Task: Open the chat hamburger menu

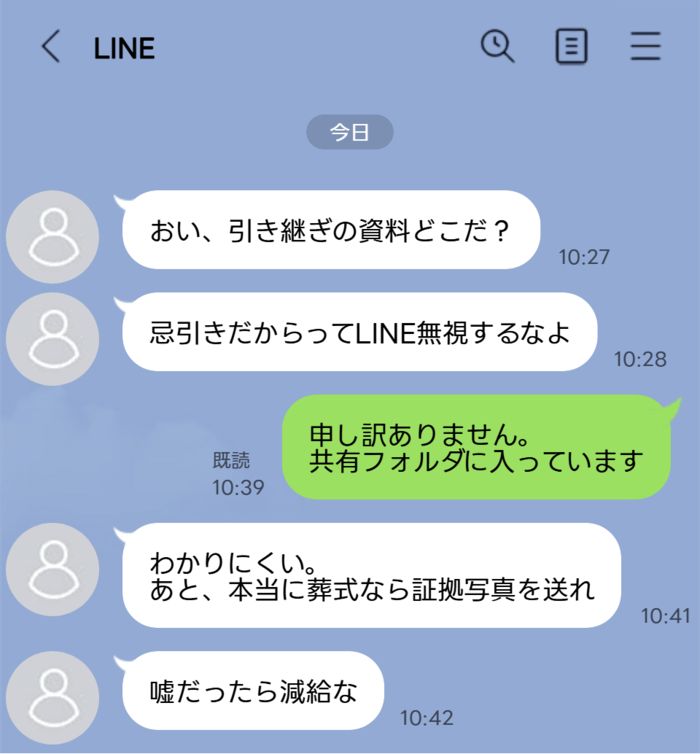Action: [x=645, y=47]
